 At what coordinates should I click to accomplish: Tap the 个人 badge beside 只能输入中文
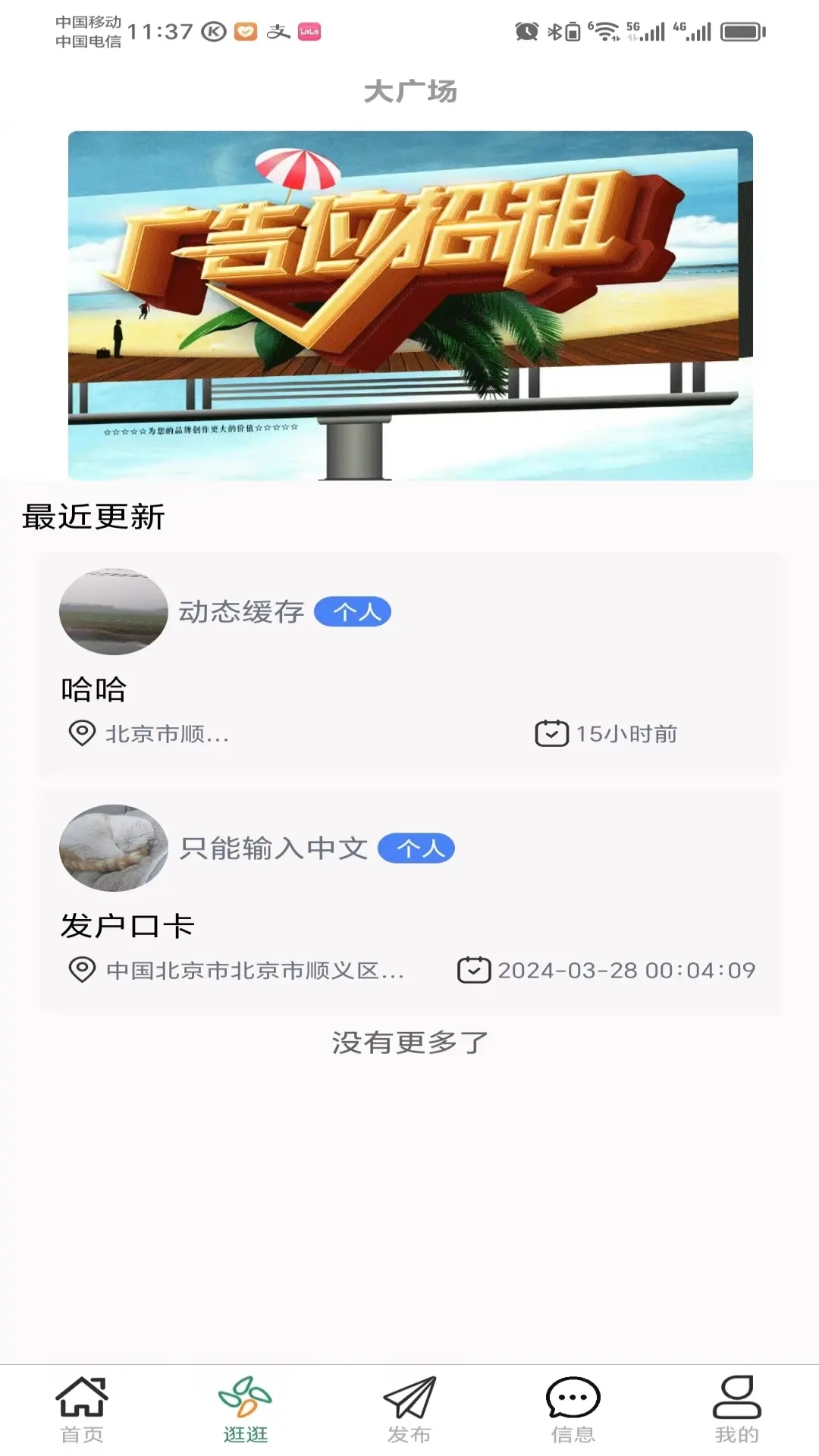click(417, 849)
